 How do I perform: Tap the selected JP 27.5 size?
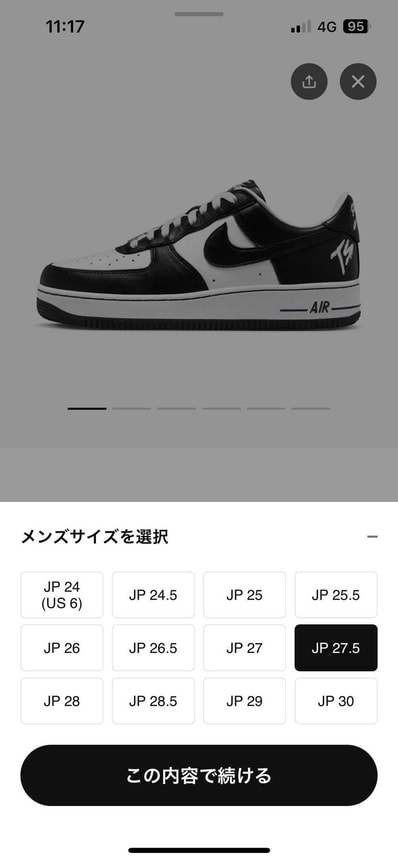pyautogui.click(x=336, y=648)
